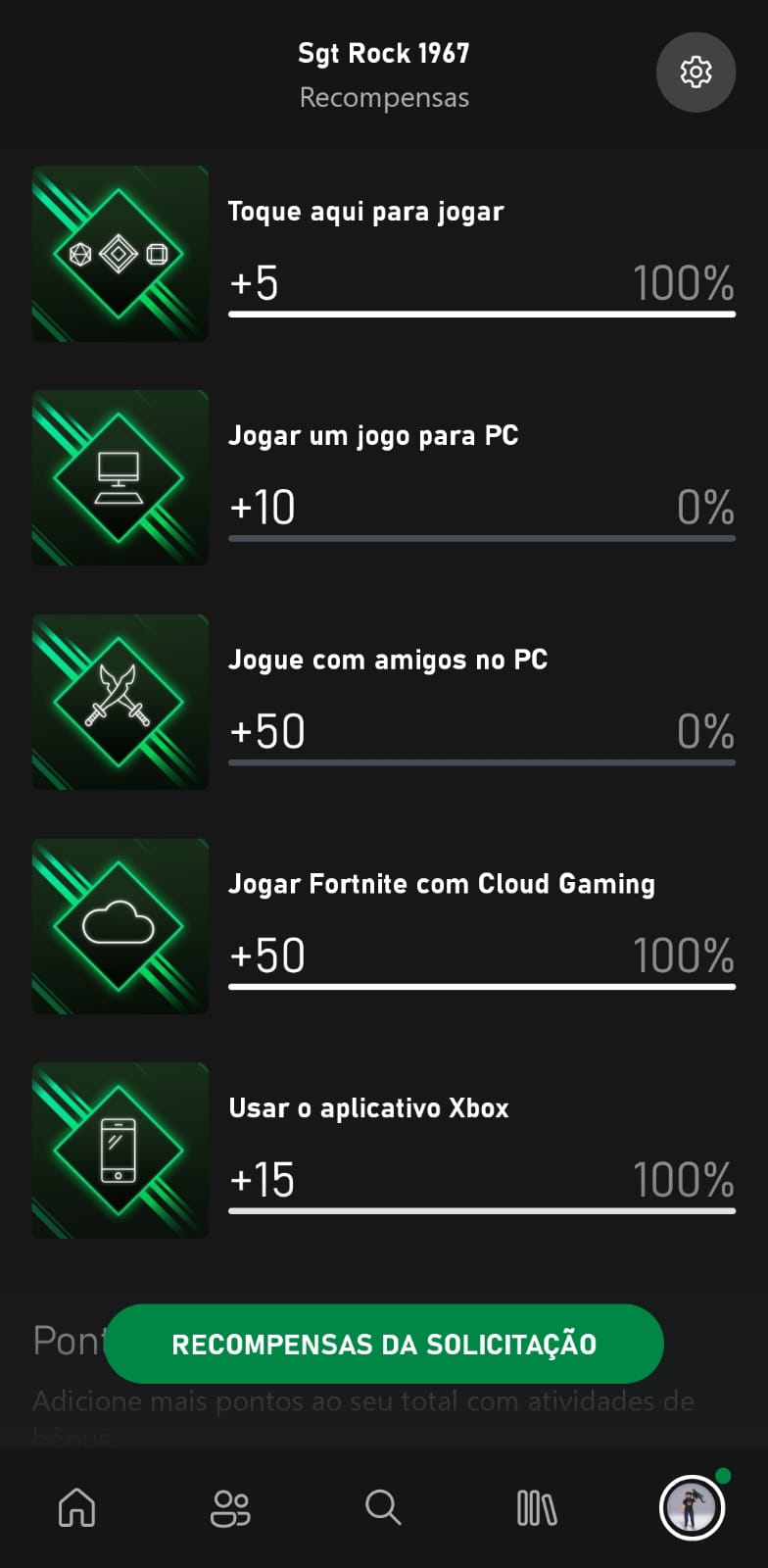Select the 'Jogar Fortnite com Cloud Gaming' reward row

tap(443, 883)
